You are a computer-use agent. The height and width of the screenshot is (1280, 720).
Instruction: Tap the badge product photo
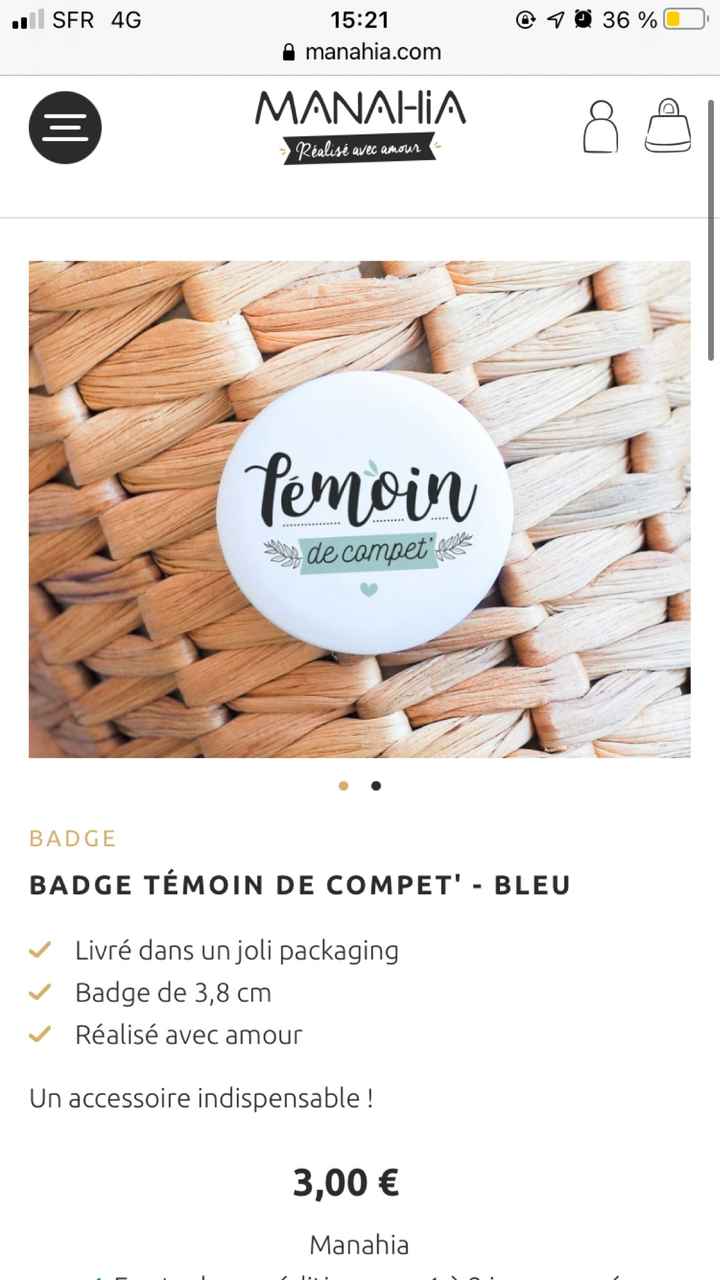[x=360, y=509]
